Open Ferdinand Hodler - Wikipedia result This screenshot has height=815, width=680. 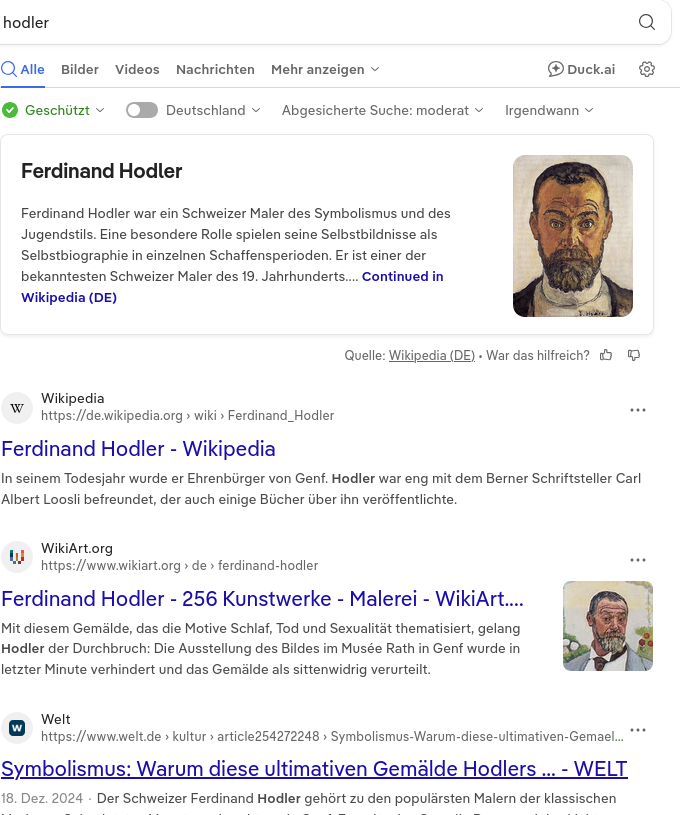[x=138, y=448]
